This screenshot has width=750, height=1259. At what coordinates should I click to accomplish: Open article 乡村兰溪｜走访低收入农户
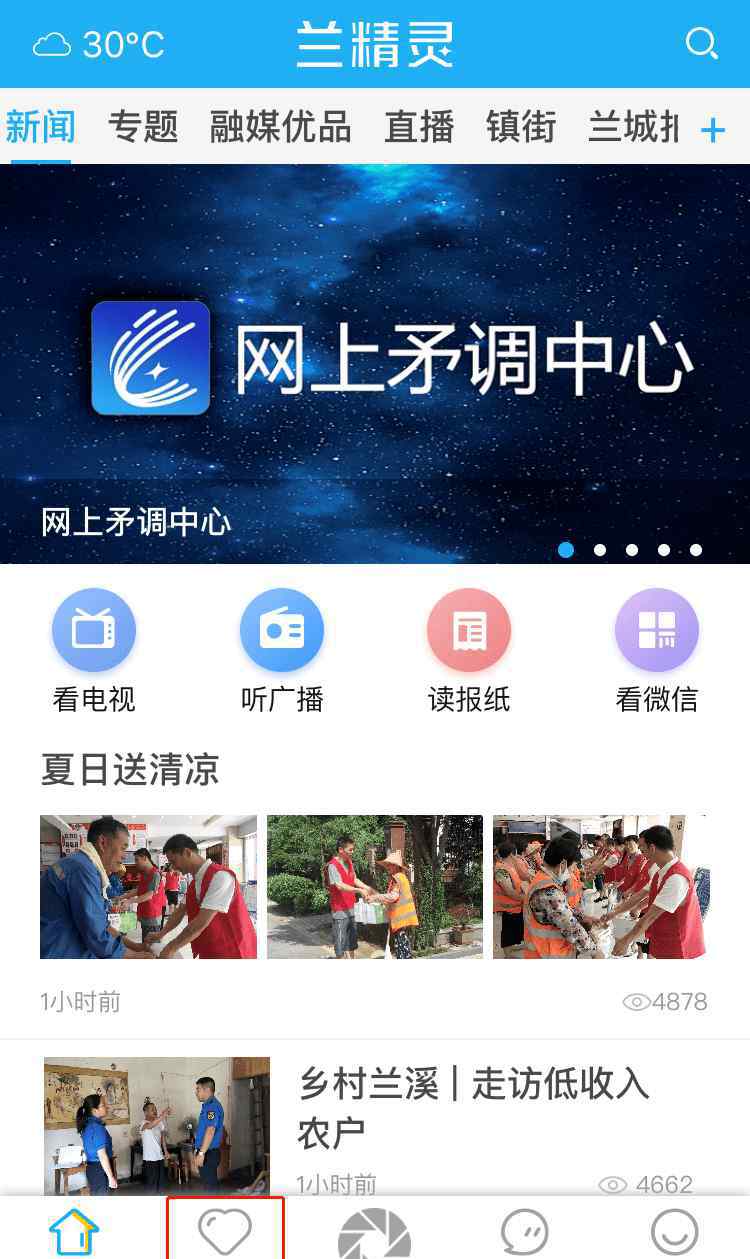tap(473, 1107)
